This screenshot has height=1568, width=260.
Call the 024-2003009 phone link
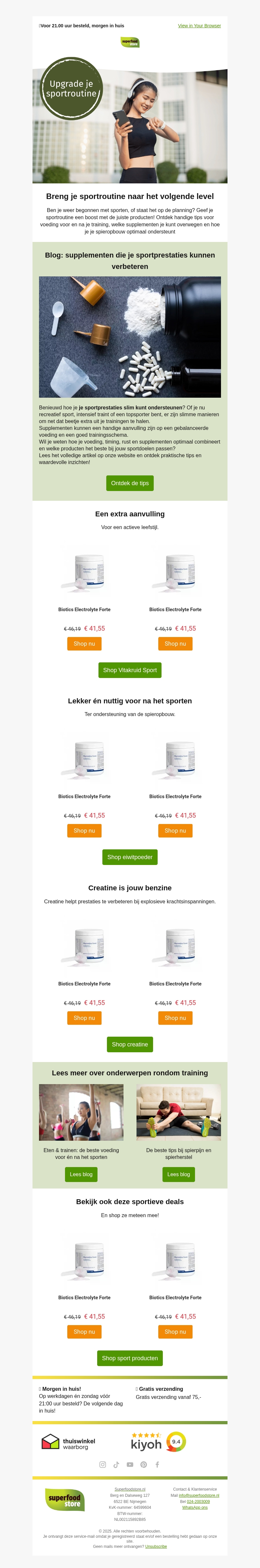pos(198,1501)
